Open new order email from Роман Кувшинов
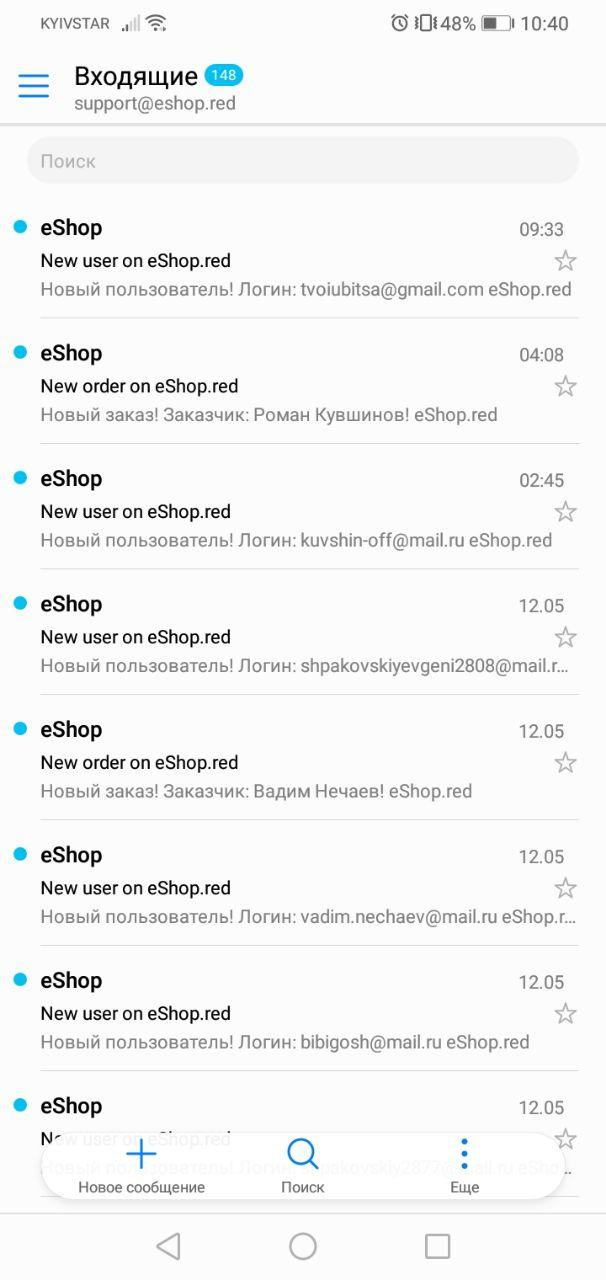This screenshot has width=606, height=1280. pos(290,386)
